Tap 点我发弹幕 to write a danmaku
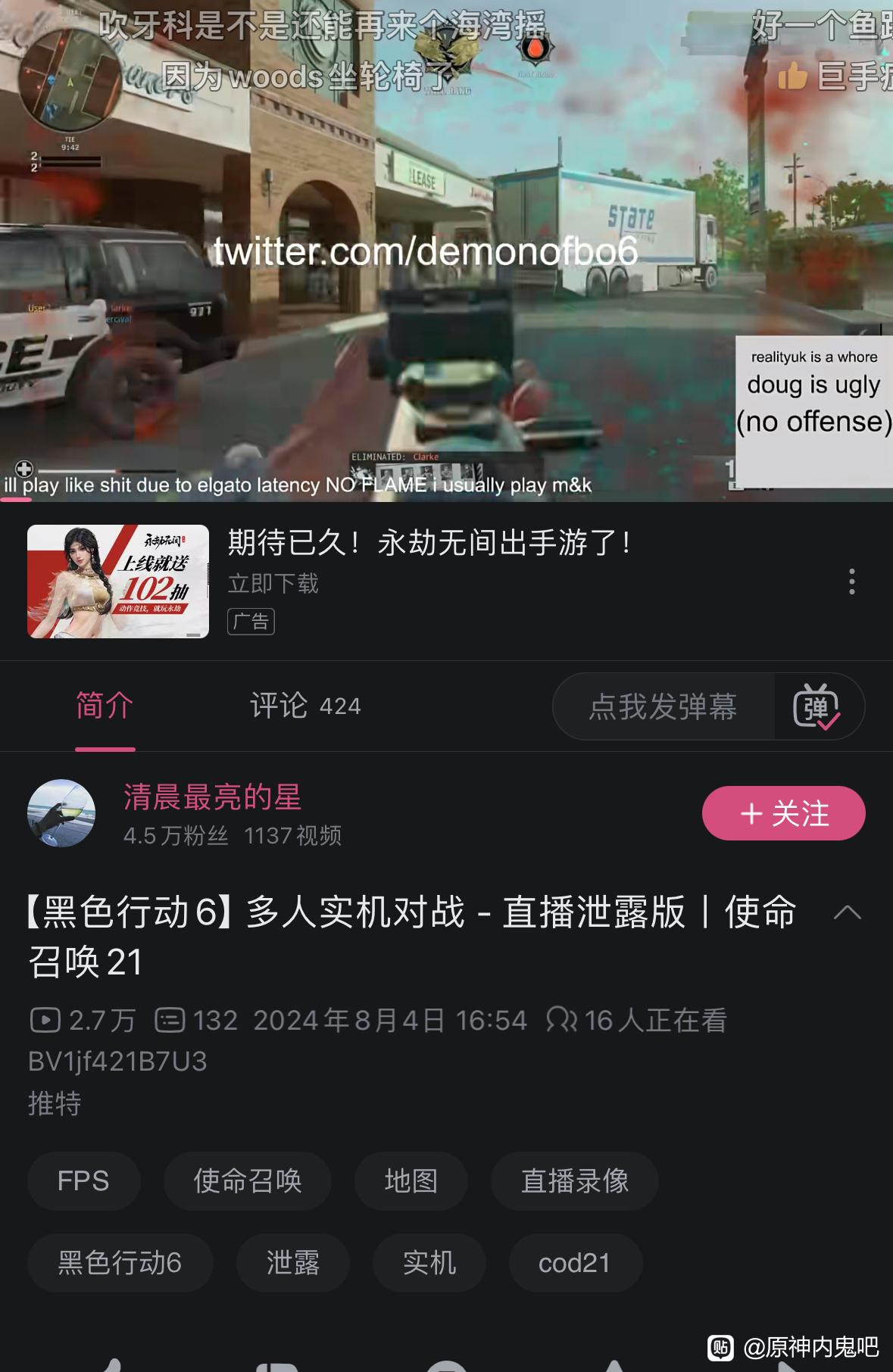Viewport: 893px width, 1372px height. point(664,706)
